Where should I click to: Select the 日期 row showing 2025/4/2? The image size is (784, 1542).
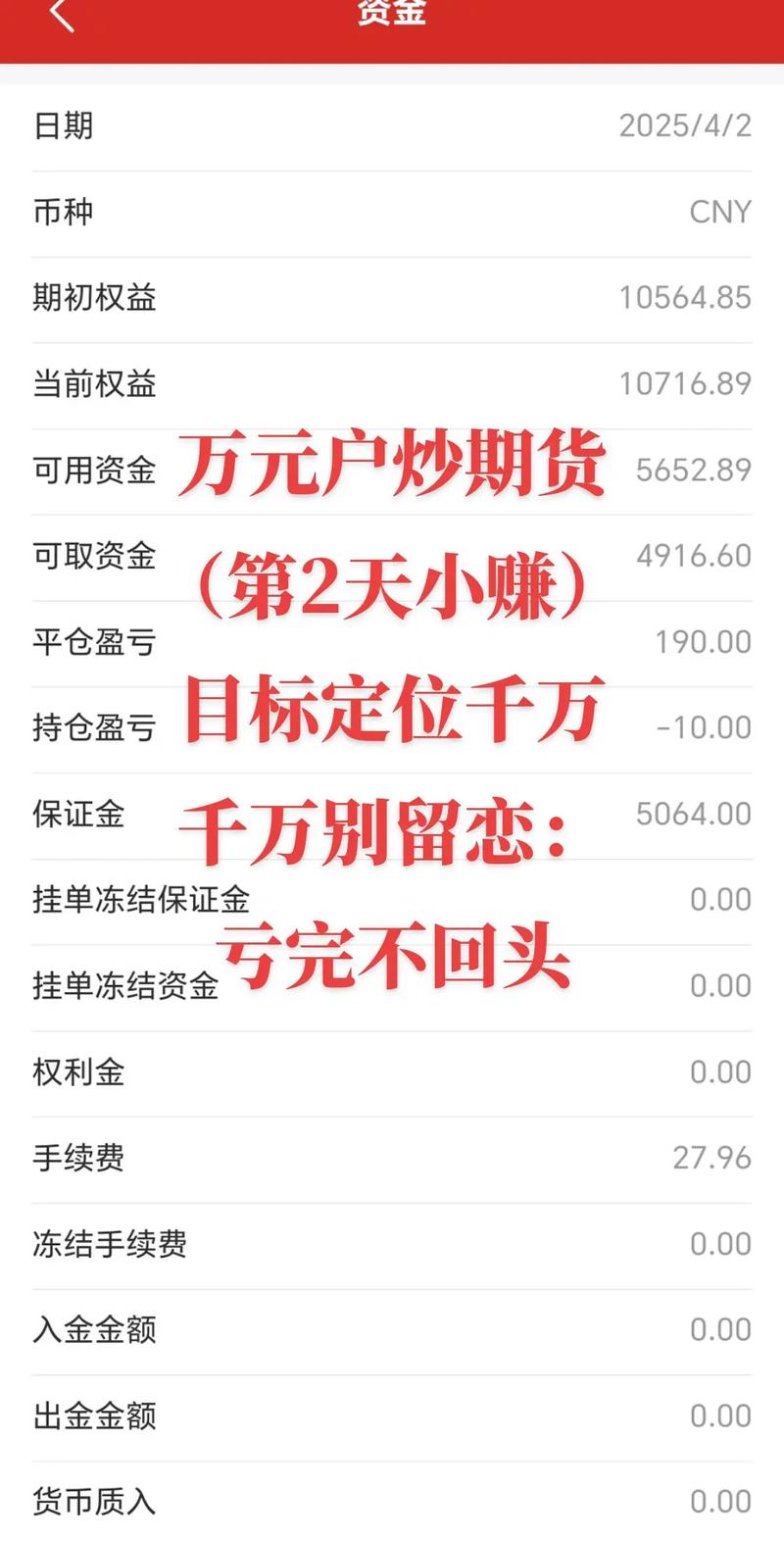point(392,126)
